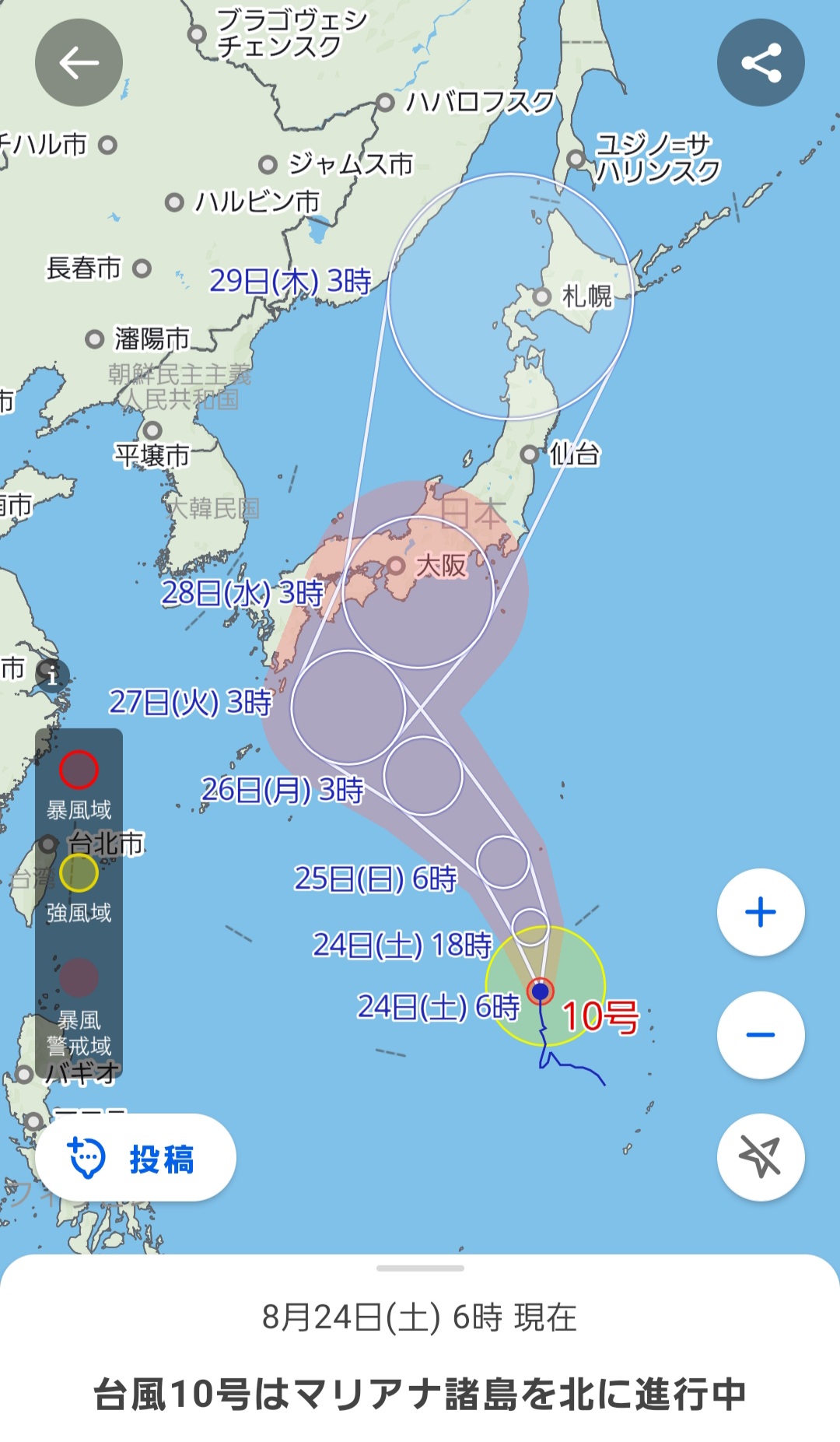Viewport: 840px width, 1442px height.
Task: Open the 投稿 post button
Action: click(x=135, y=1158)
